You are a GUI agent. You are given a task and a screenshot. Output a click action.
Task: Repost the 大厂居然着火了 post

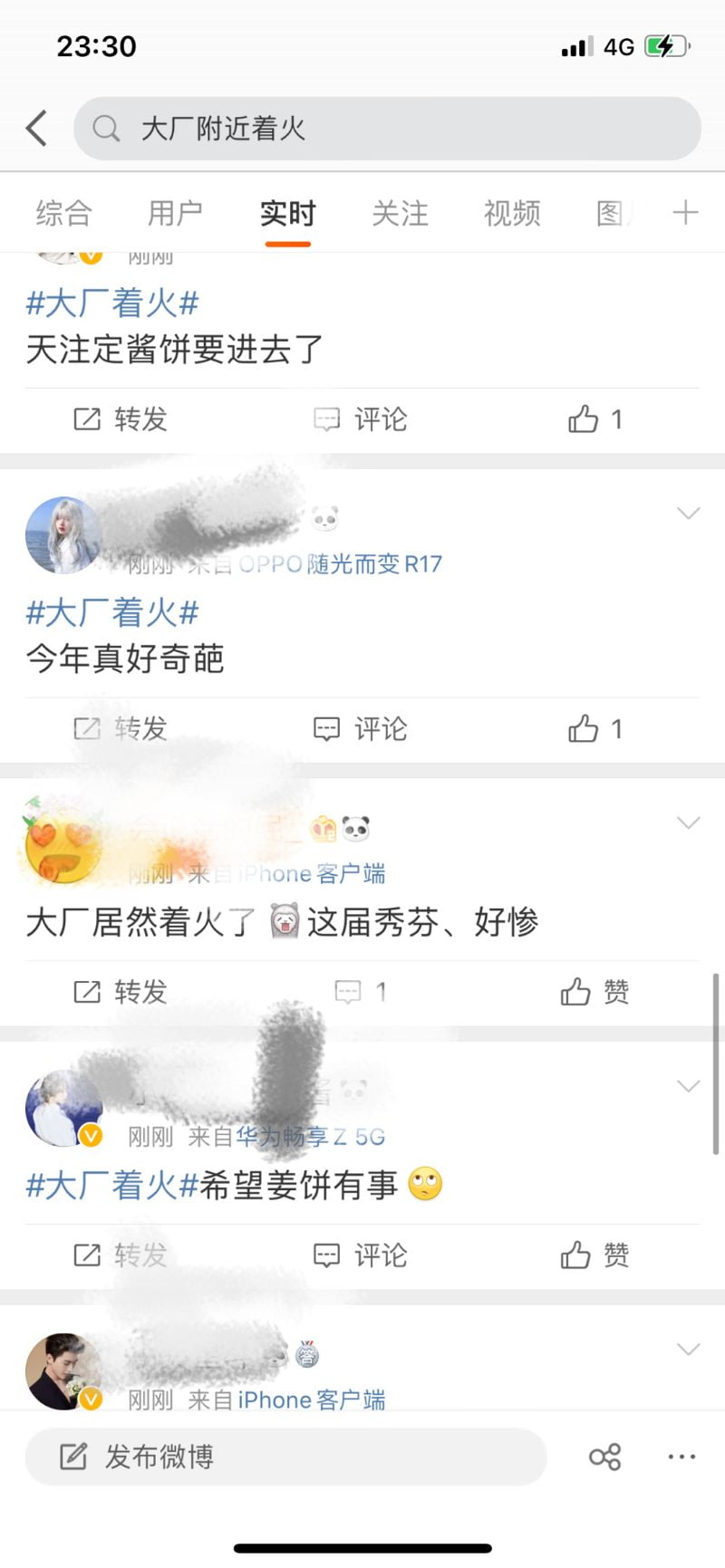click(121, 992)
